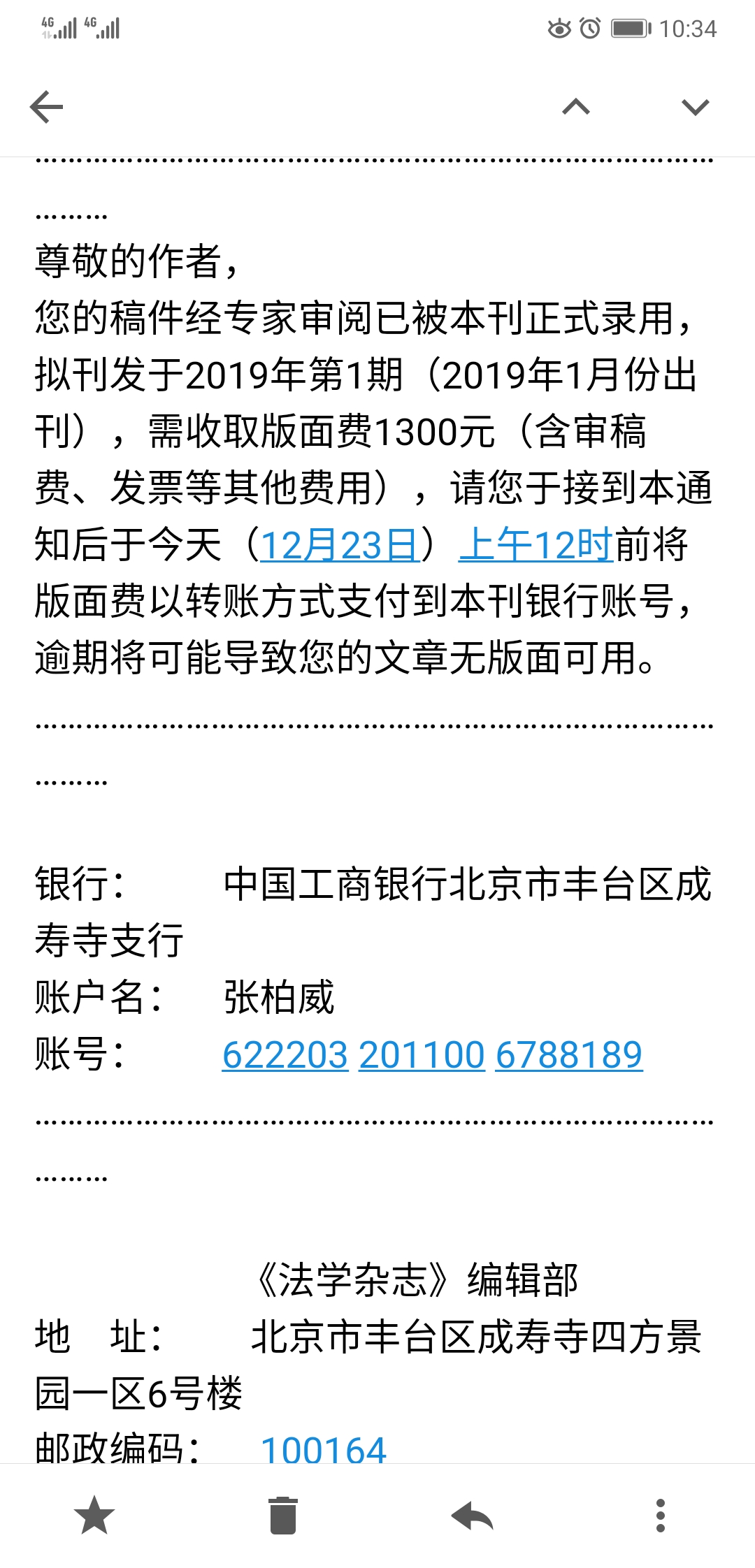This screenshot has height=1568, width=755.
Task: Go back using the top-left arrow
Action: (x=46, y=107)
